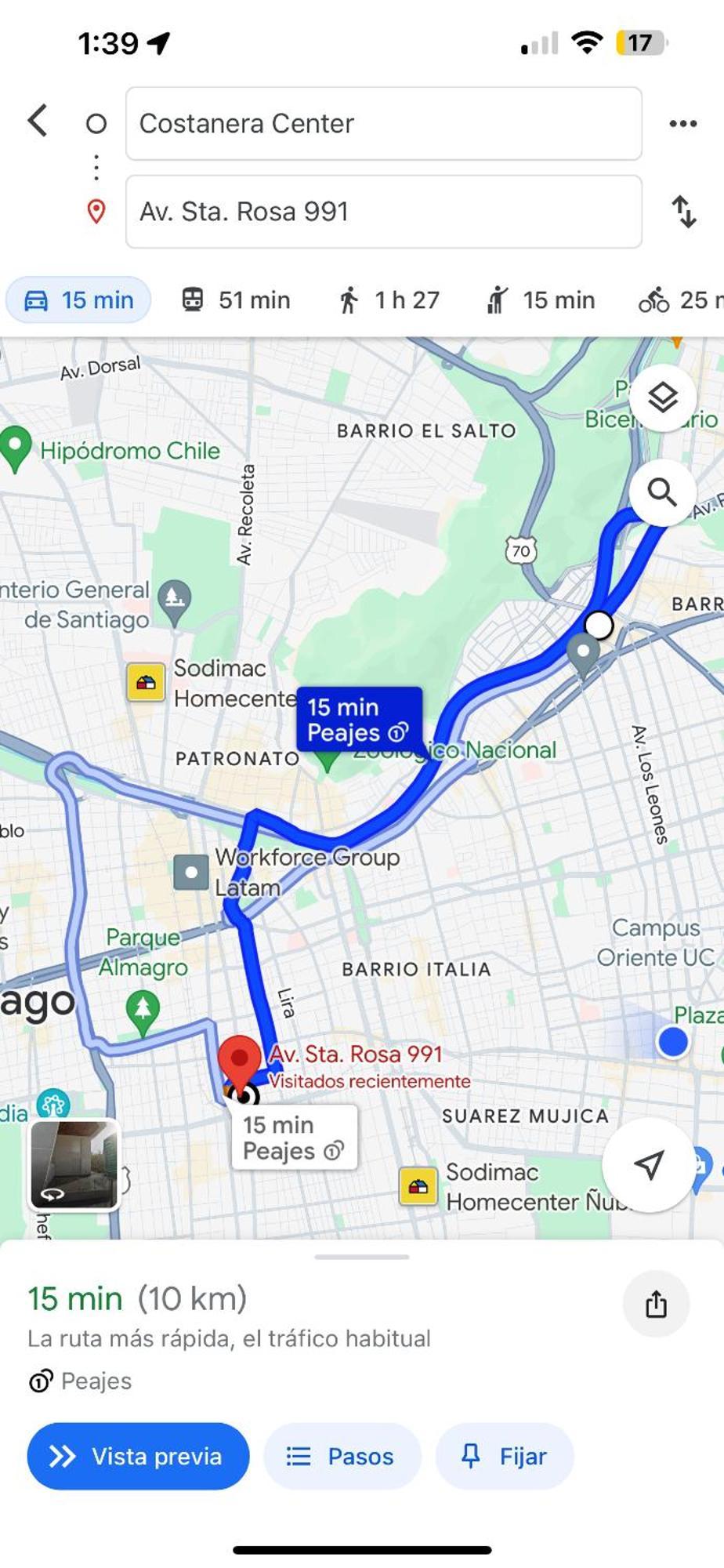724x1568 pixels.
Task: Select driving mode, 15 min
Action: point(78,300)
